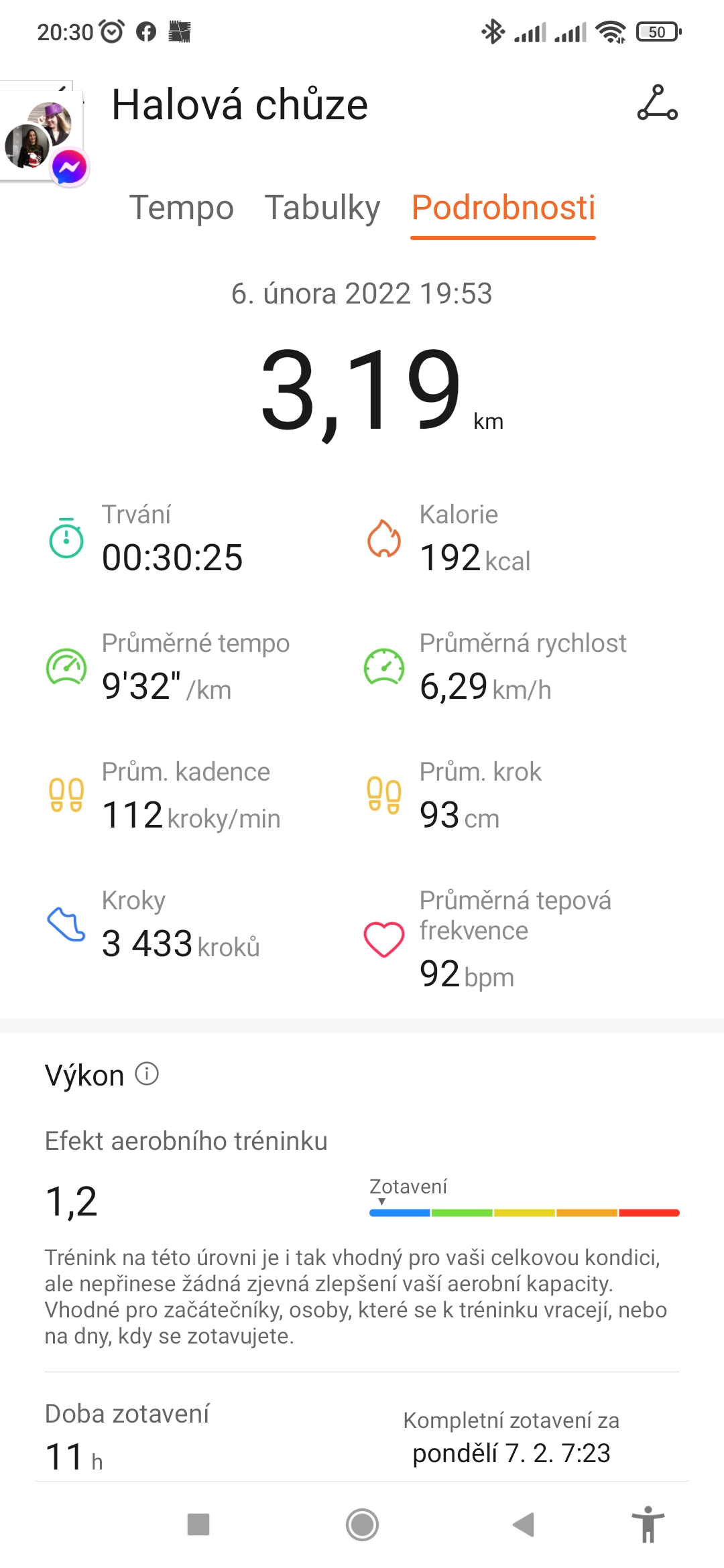
Task: Select the Podrobnosti tab
Action: tap(503, 207)
